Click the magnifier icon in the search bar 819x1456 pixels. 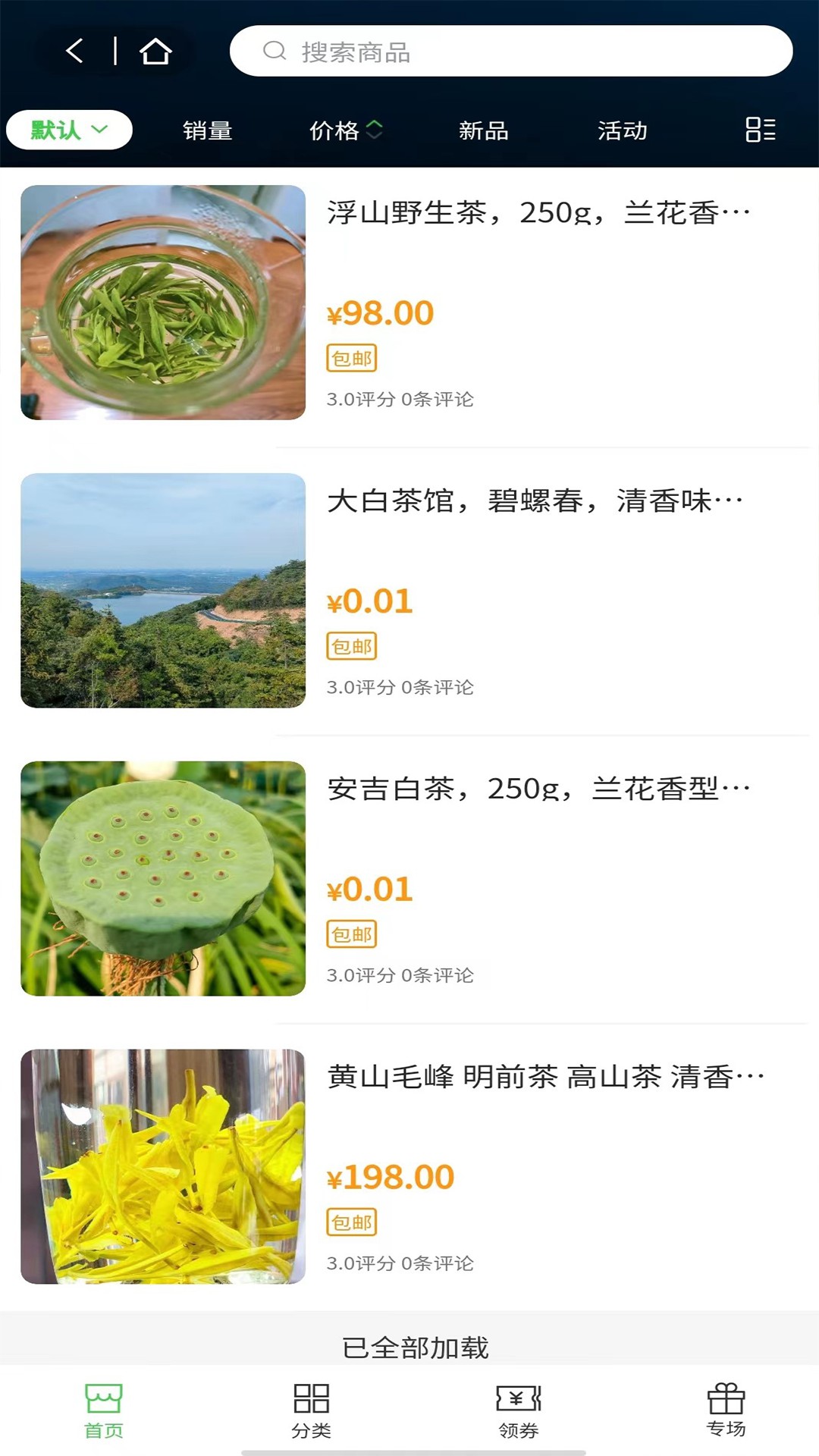[x=273, y=52]
